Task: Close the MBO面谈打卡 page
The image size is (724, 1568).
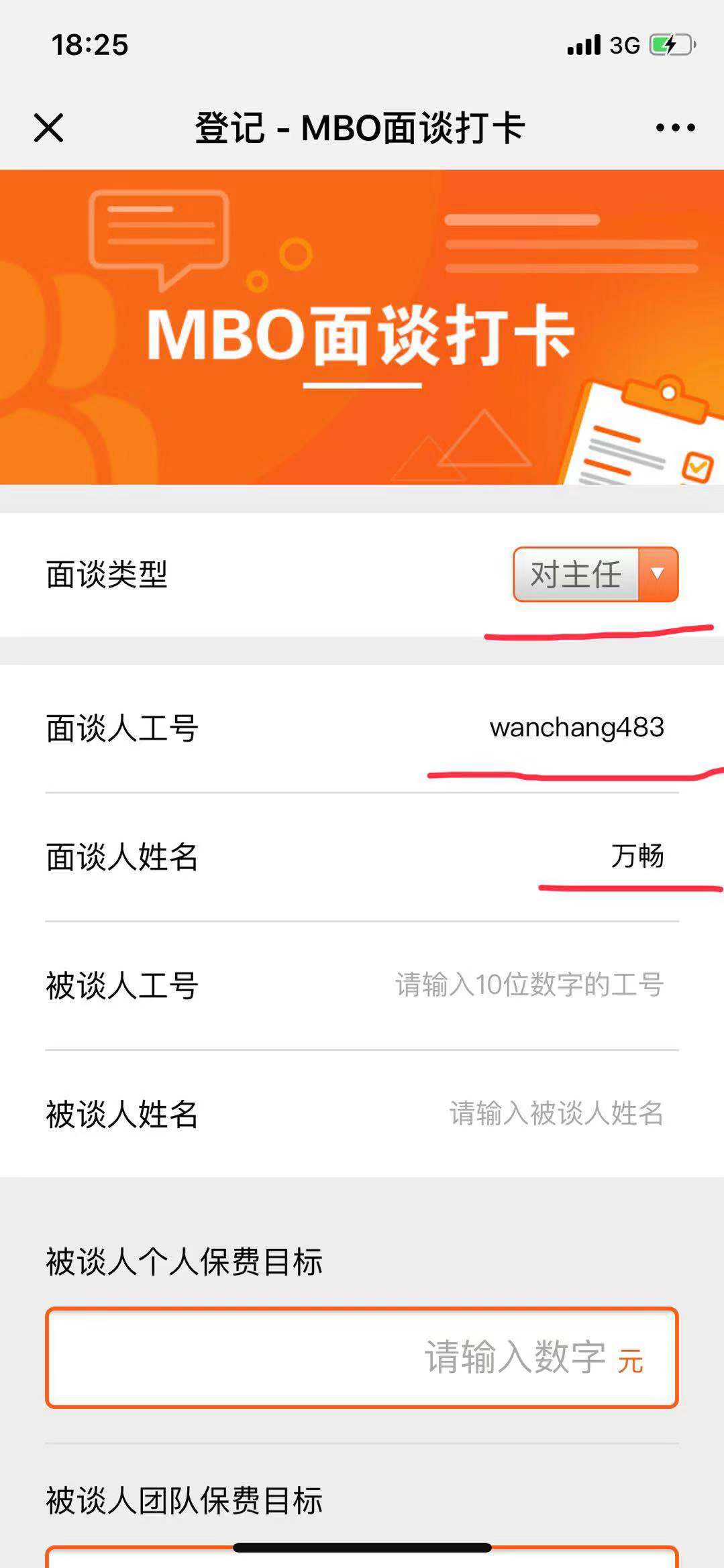Action: click(x=48, y=127)
